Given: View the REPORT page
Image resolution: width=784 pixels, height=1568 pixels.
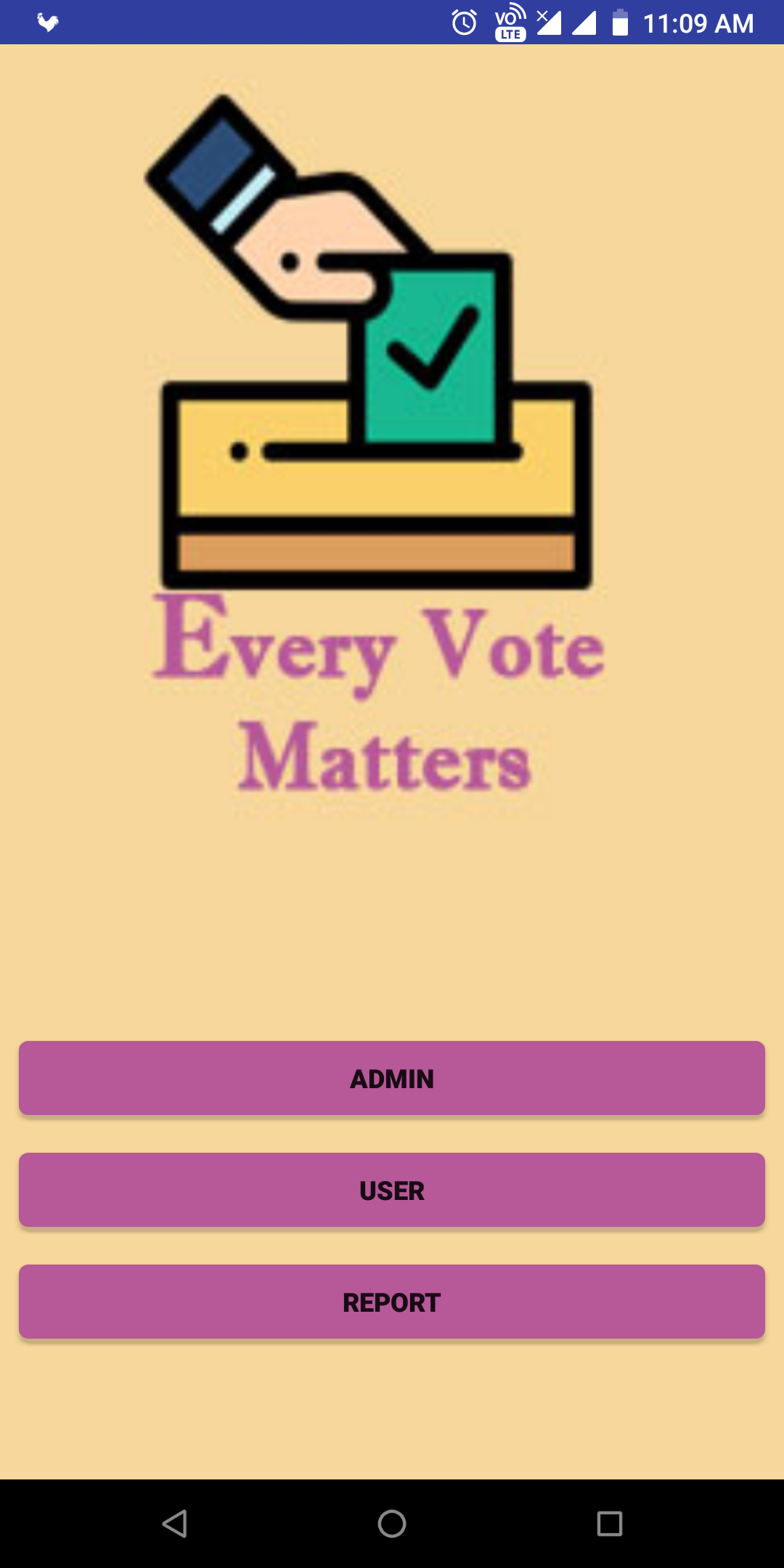Looking at the screenshot, I should [392, 1302].
